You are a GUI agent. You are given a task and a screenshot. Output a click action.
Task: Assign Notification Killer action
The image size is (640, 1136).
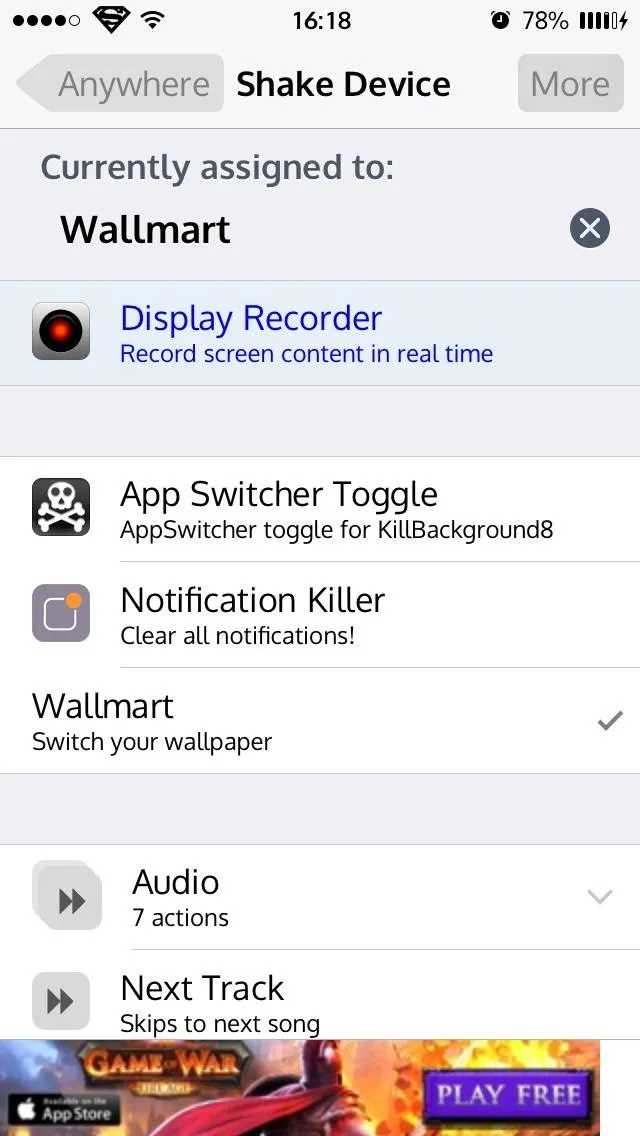click(320, 614)
